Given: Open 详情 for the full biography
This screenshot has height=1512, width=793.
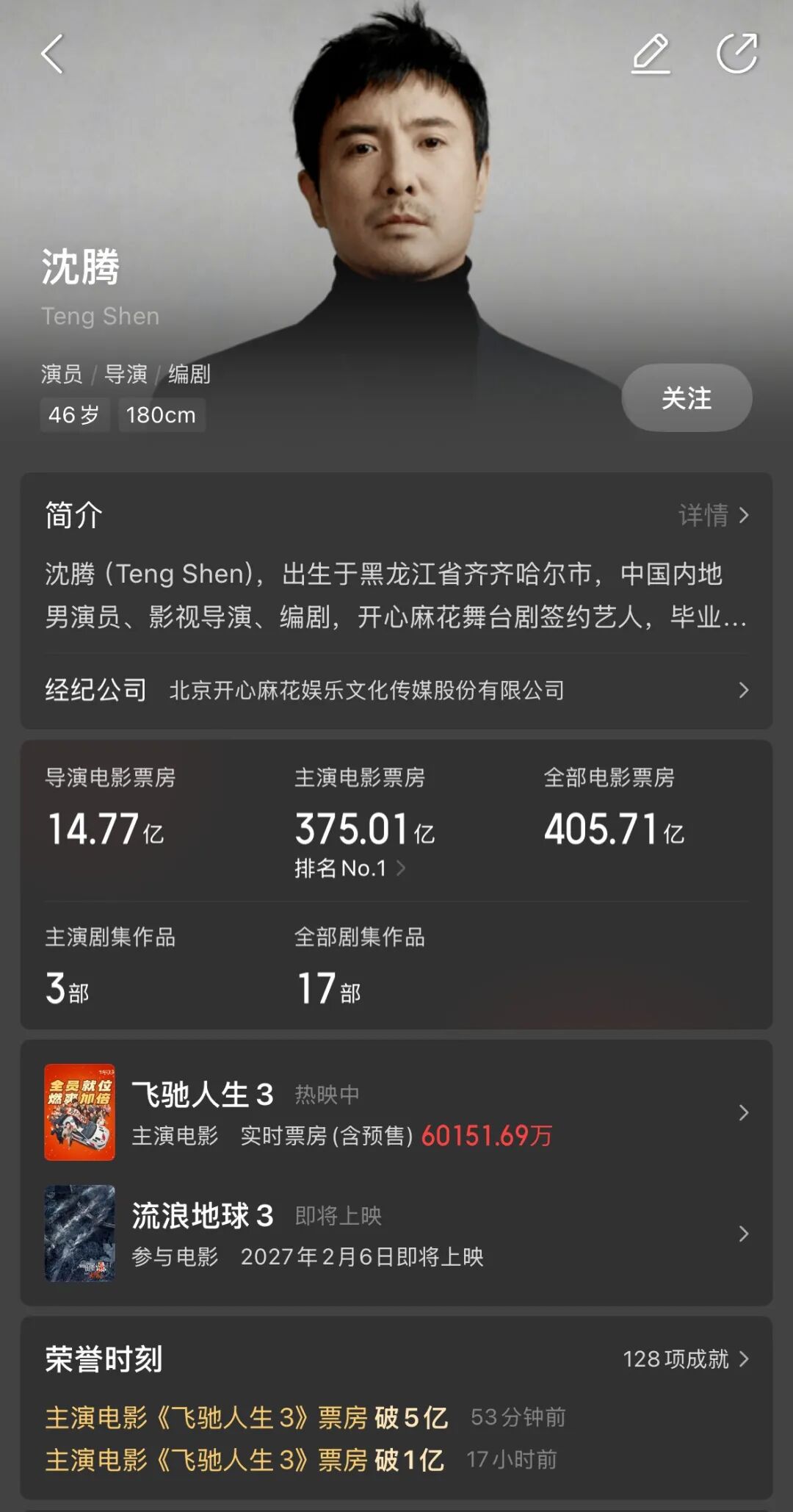Looking at the screenshot, I should point(713,515).
